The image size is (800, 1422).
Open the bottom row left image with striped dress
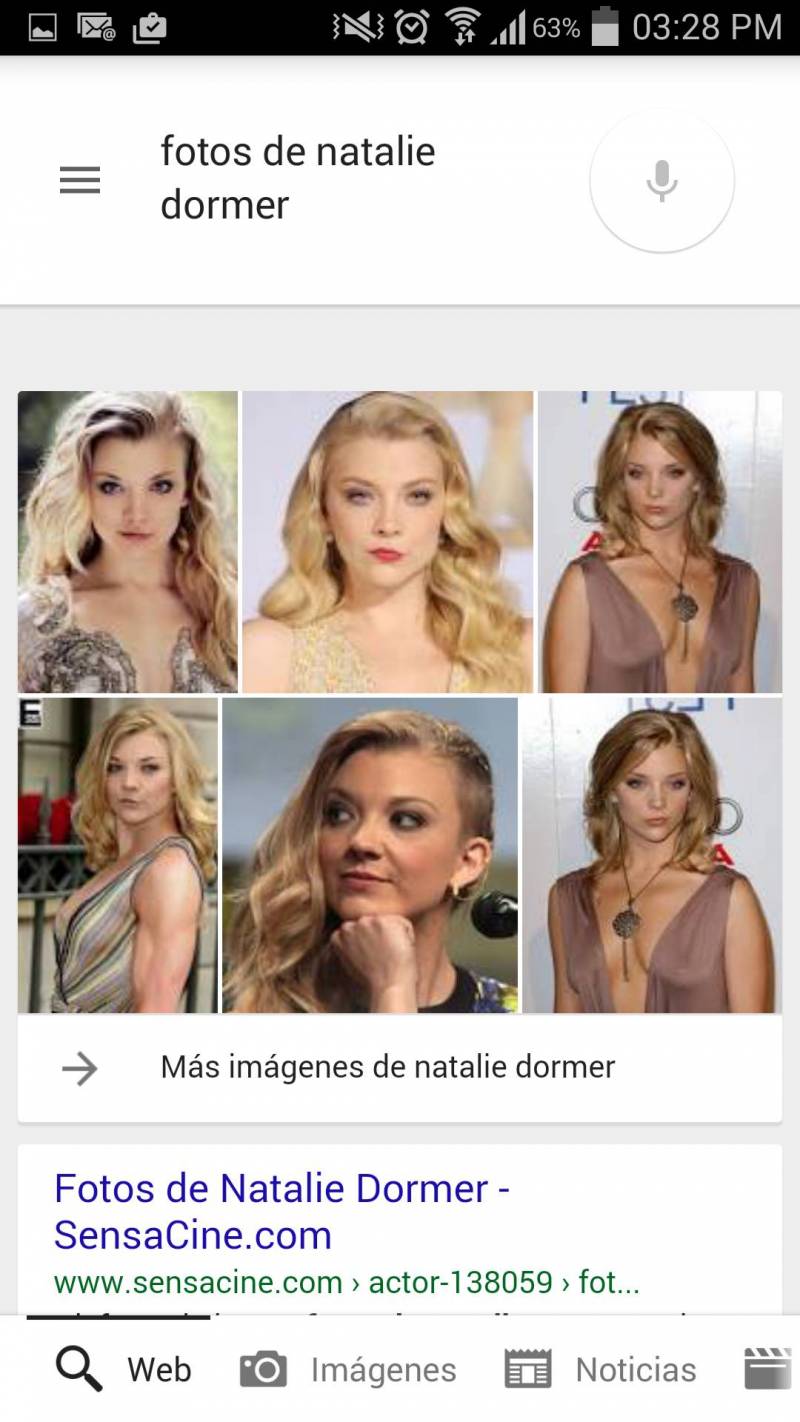[118, 855]
